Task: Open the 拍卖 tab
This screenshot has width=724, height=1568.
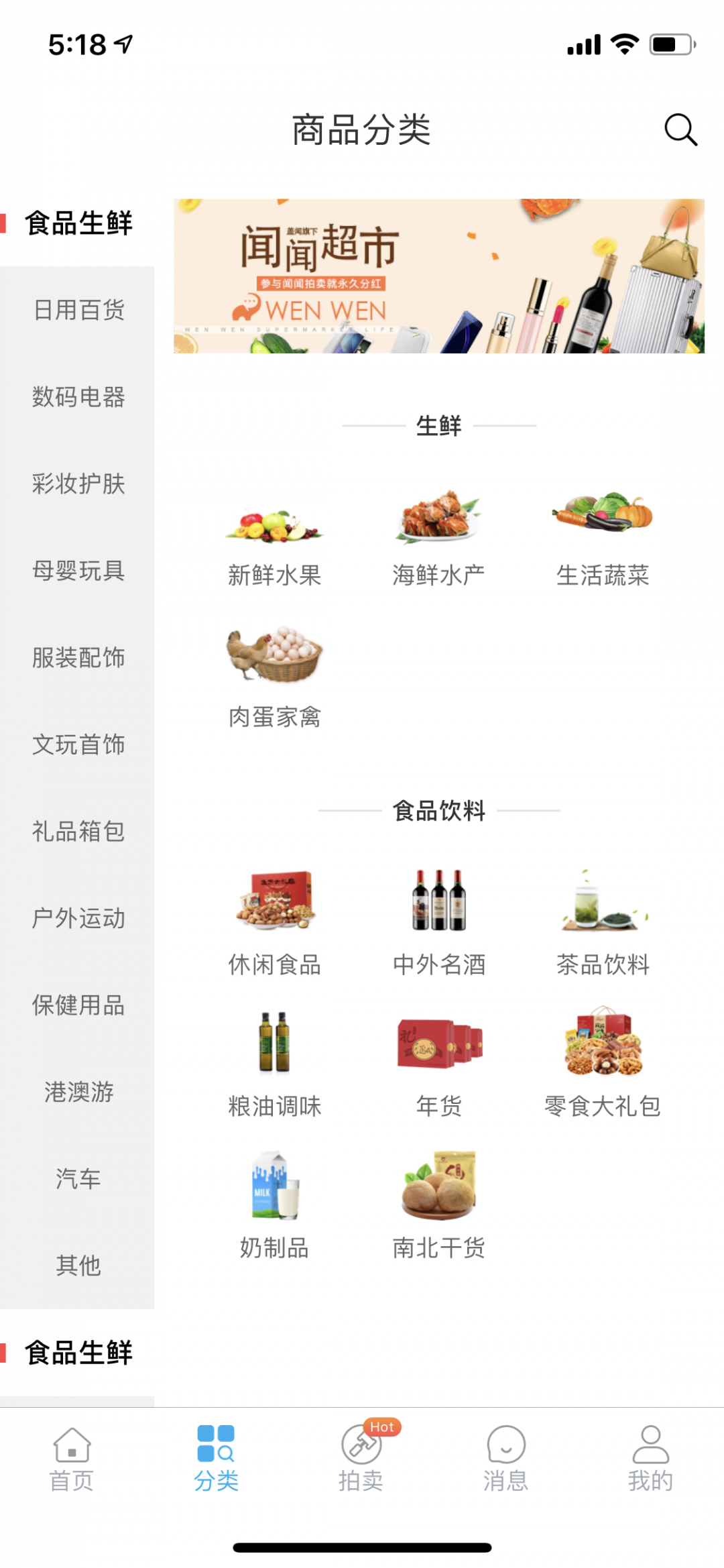Action: (361, 1458)
